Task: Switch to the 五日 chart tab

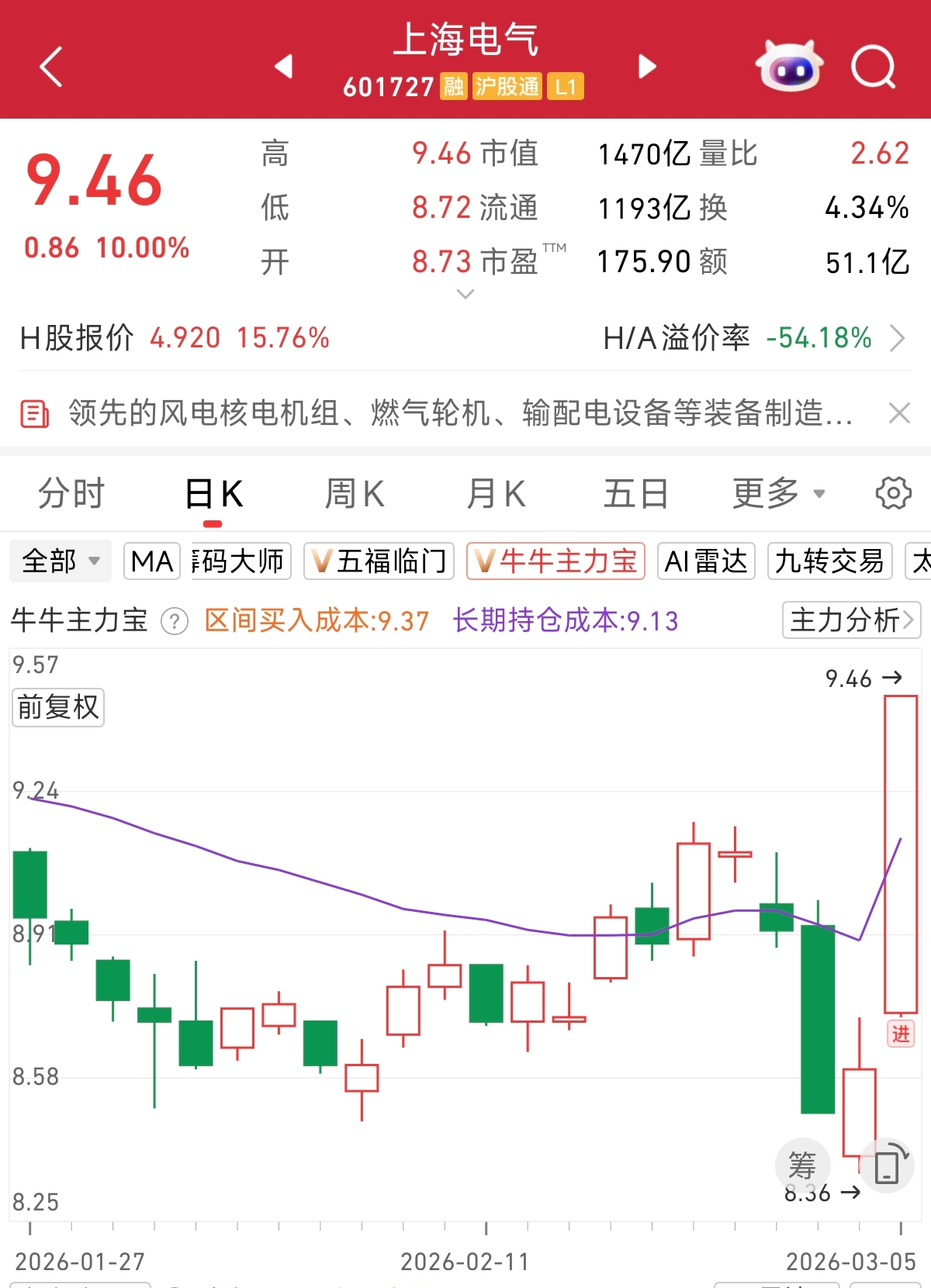Action: pos(636,494)
